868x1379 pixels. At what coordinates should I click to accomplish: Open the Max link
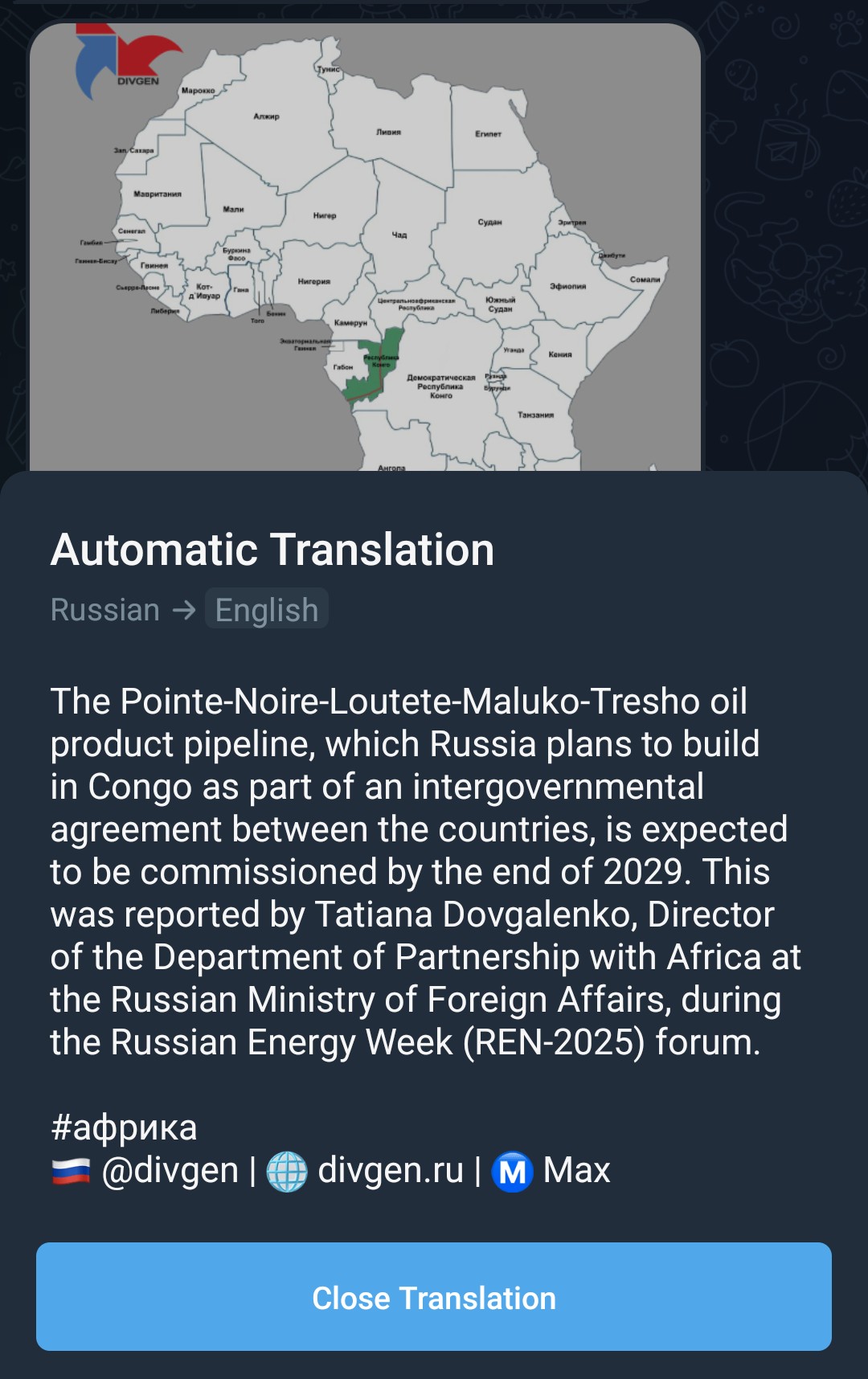click(575, 1171)
